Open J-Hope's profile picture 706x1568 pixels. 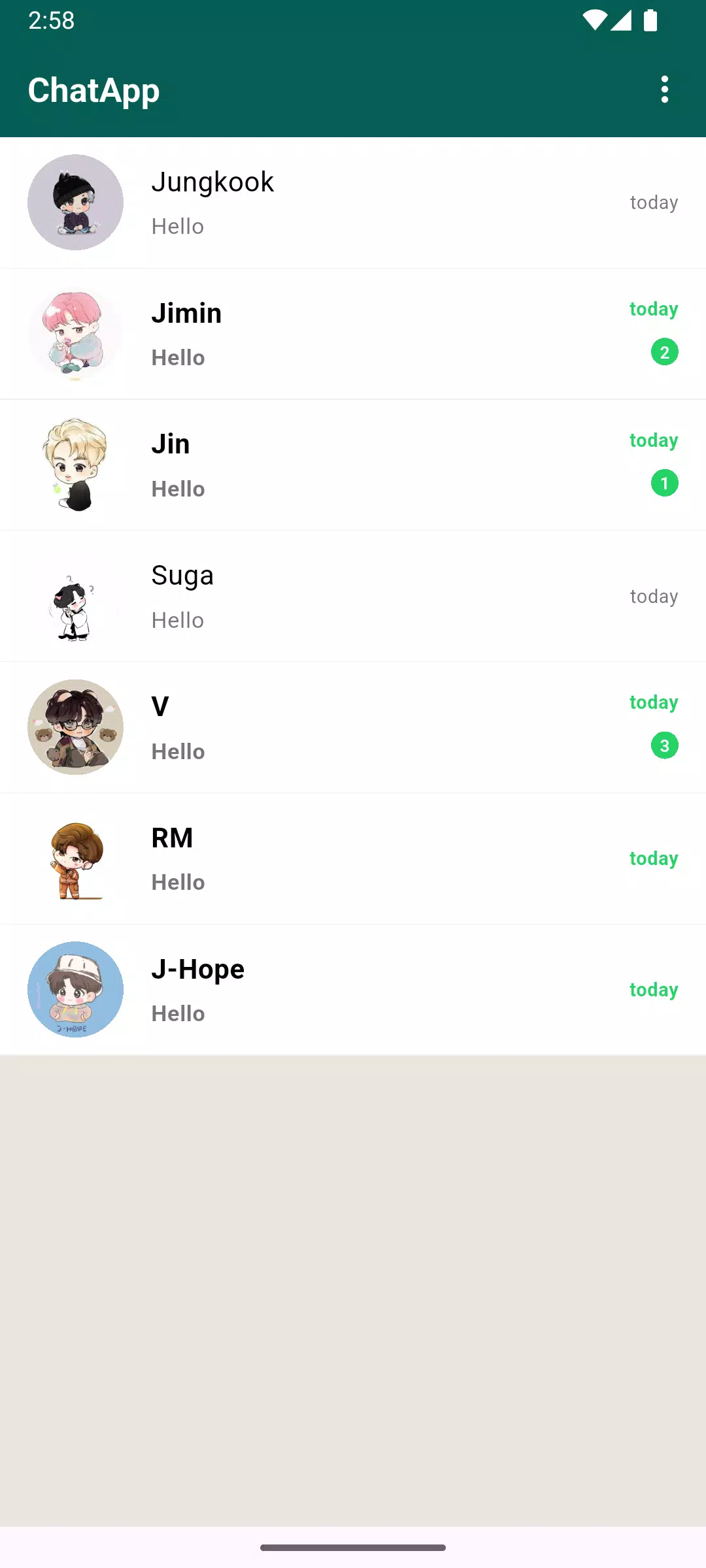point(75,990)
